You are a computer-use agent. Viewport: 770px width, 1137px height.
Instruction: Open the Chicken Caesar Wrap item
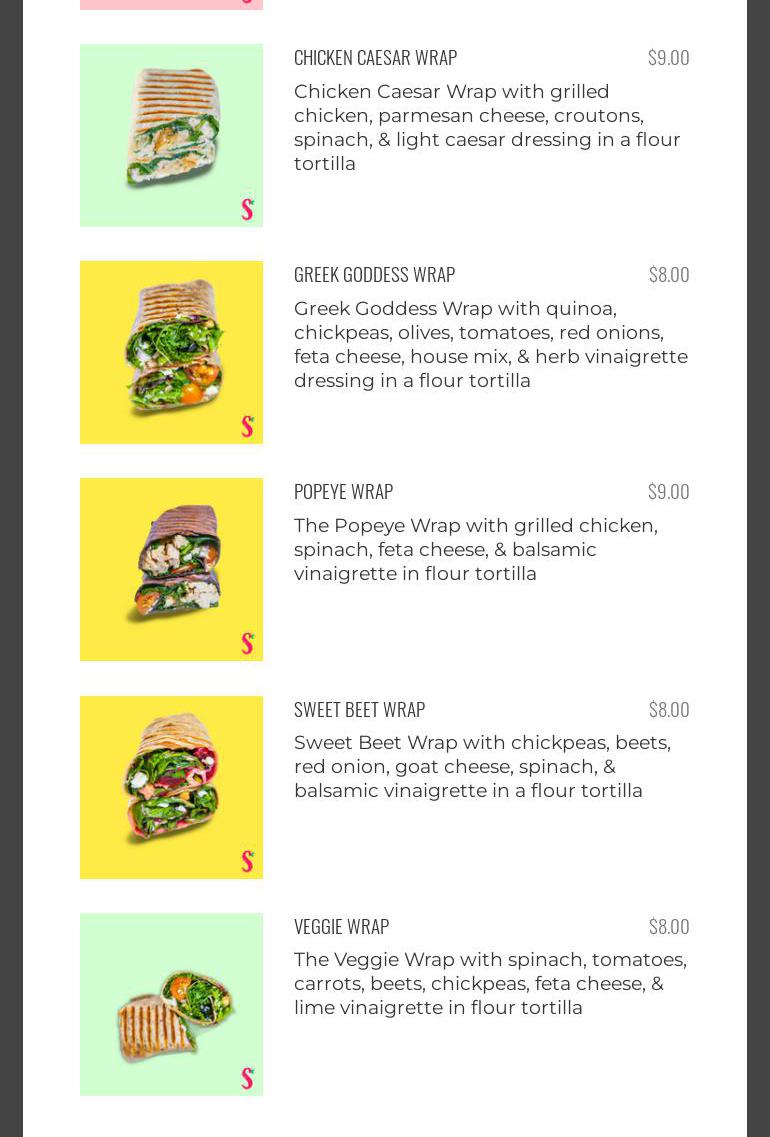[x=375, y=57]
